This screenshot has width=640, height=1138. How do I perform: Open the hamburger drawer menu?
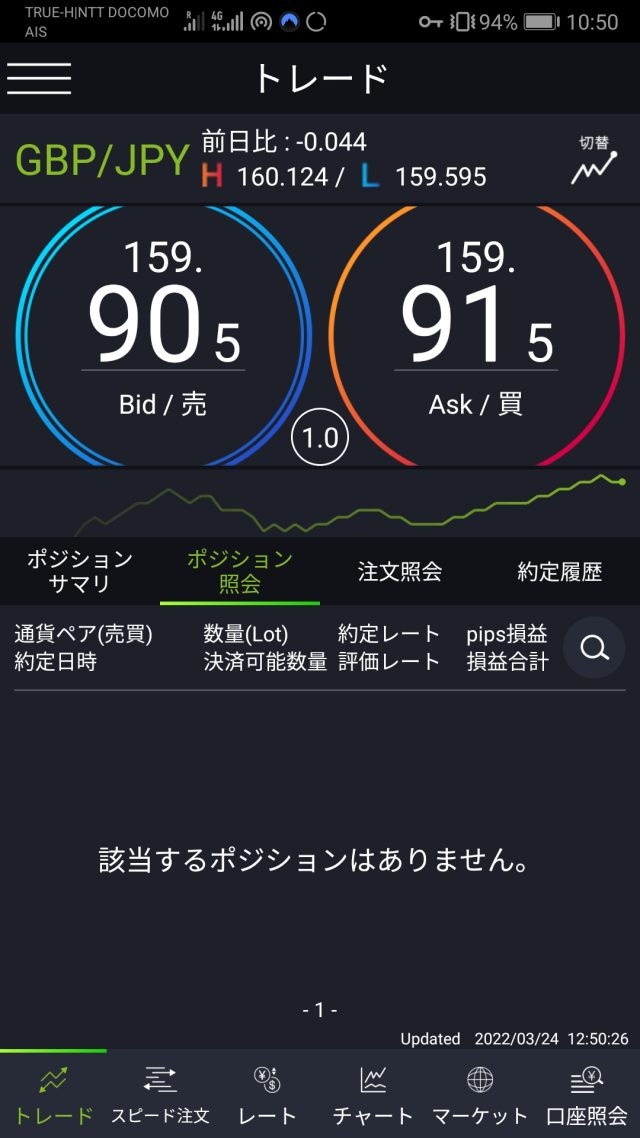39,78
